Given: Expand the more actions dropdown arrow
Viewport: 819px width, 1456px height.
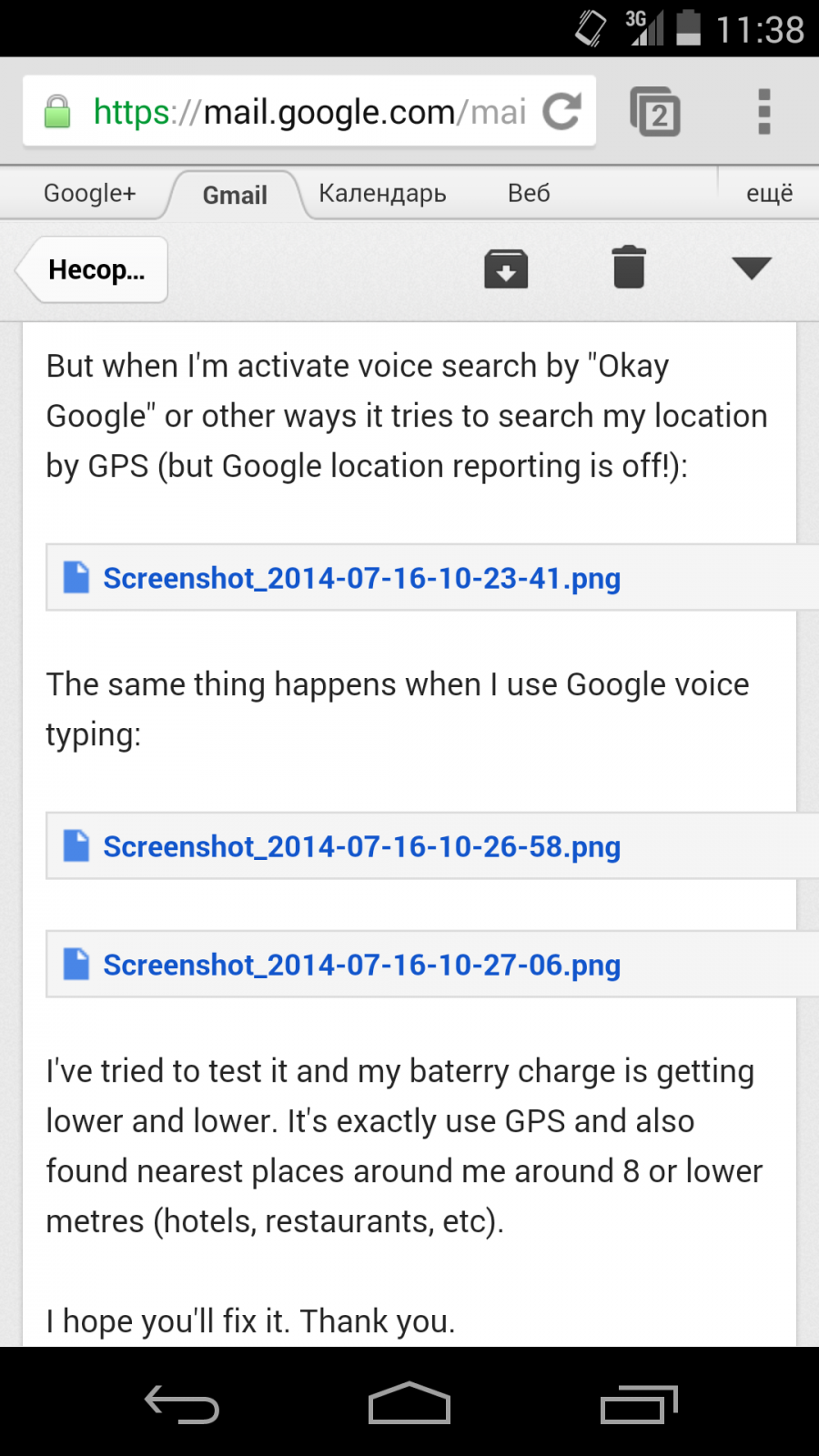Looking at the screenshot, I should [752, 268].
